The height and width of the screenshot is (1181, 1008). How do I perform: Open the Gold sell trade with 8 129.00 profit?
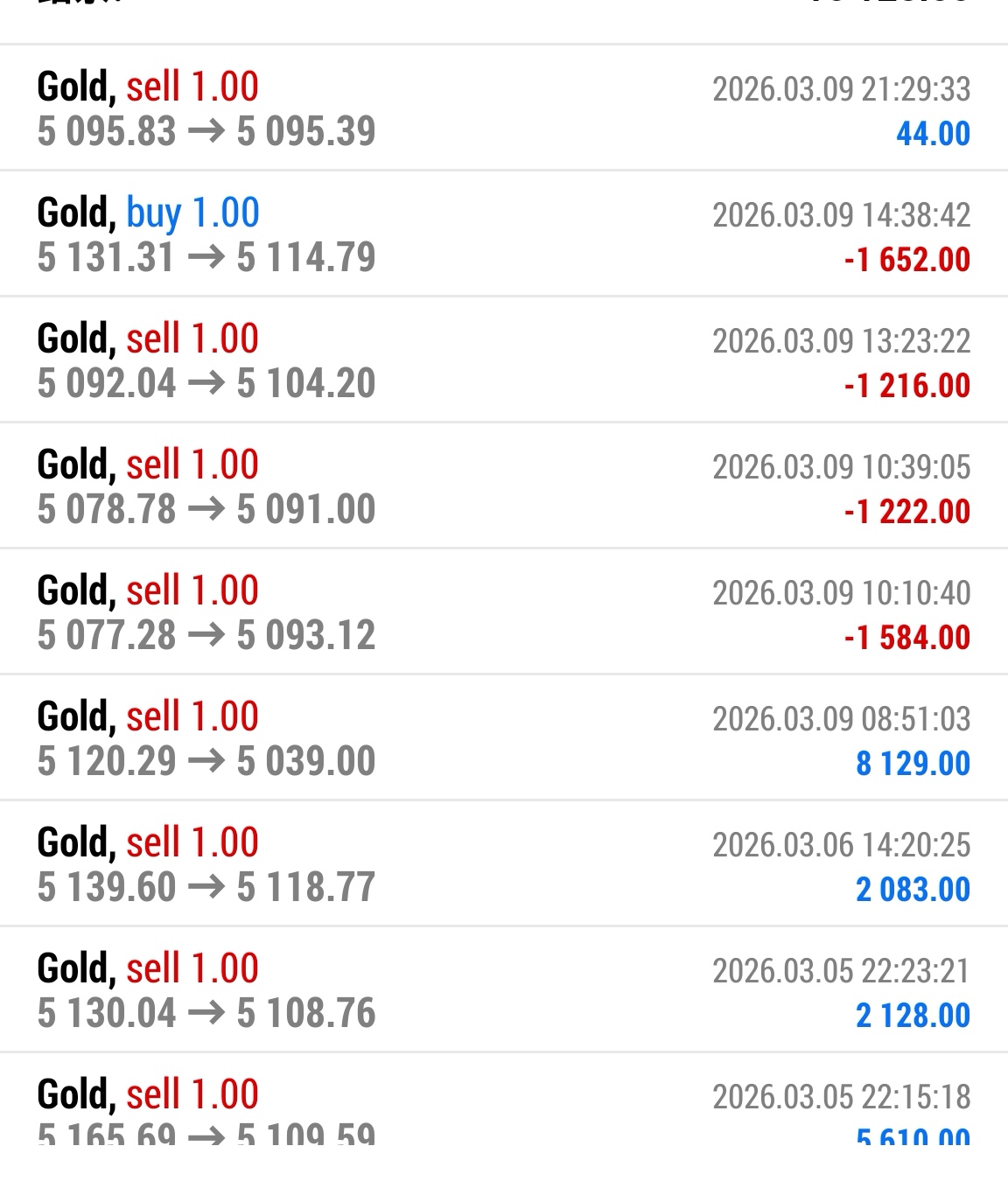tap(504, 738)
